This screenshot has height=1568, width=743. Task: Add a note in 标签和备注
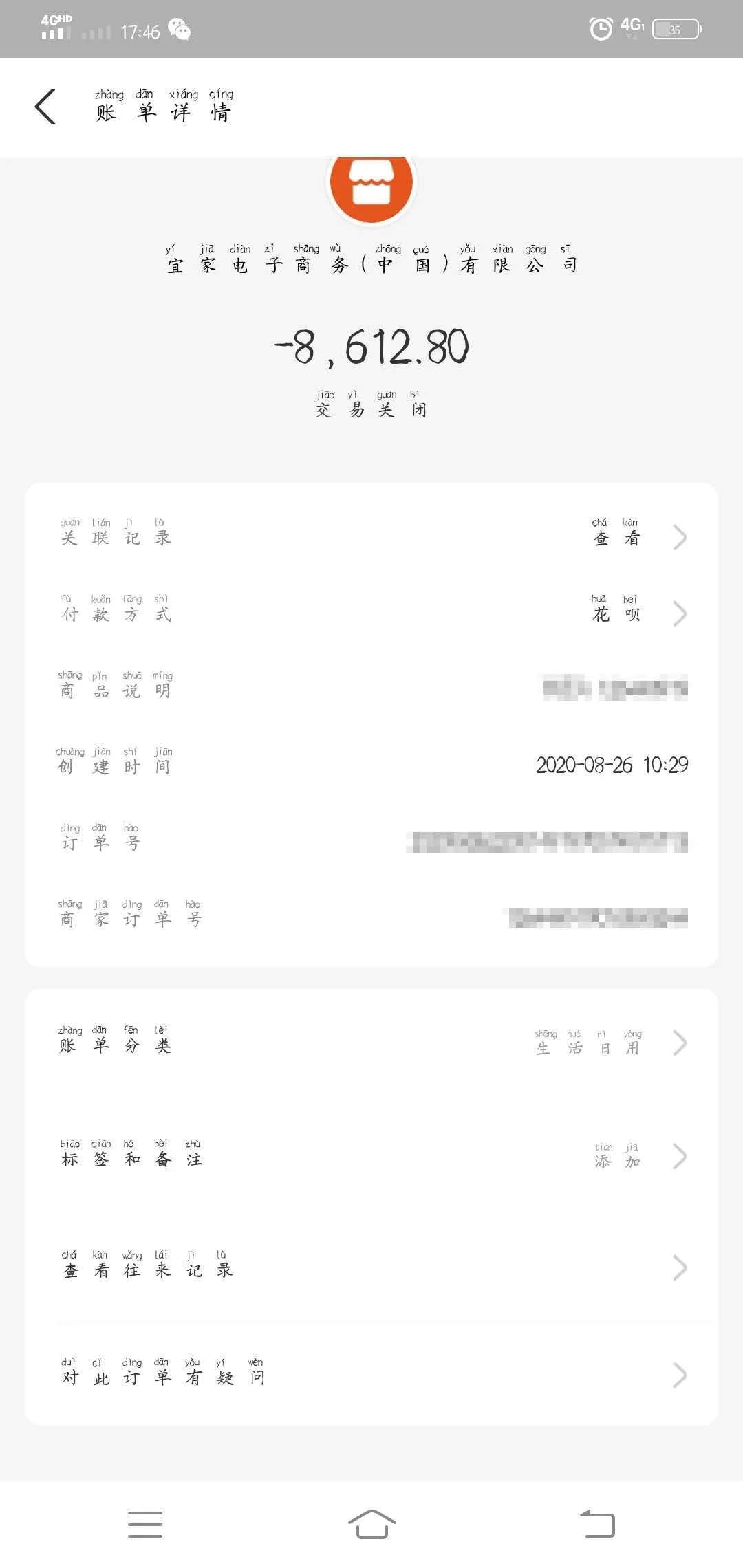(x=371, y=1155)
